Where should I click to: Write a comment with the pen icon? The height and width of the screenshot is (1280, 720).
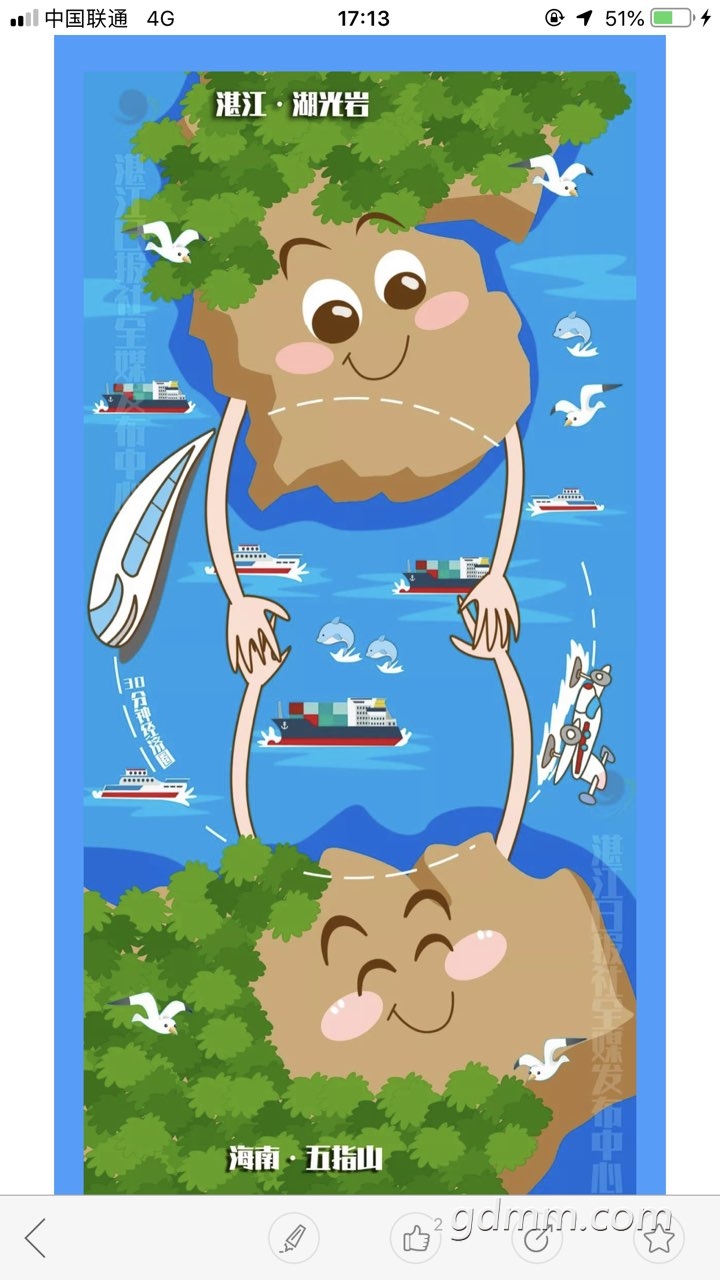293,1239
